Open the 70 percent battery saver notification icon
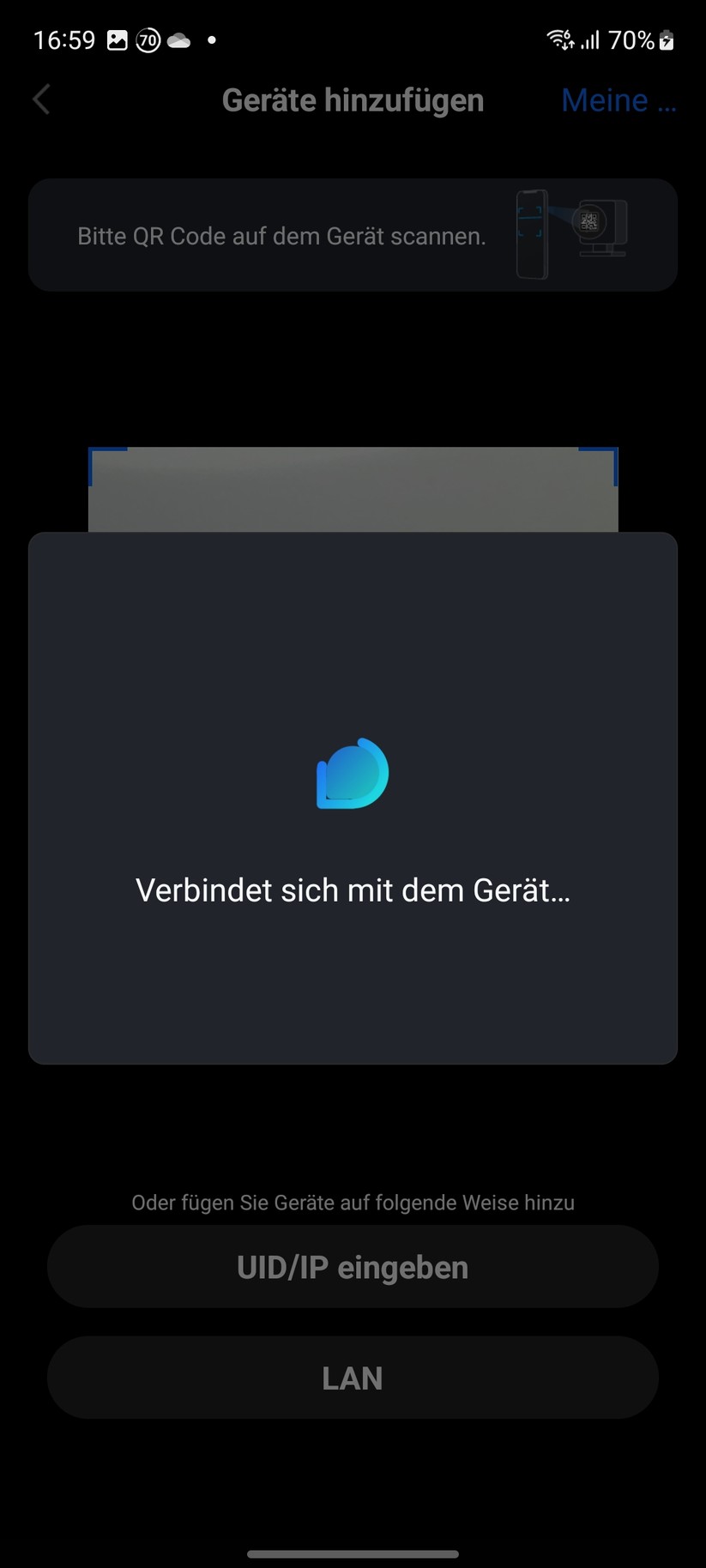This screenshot has height=1568, width=706. 146,39
